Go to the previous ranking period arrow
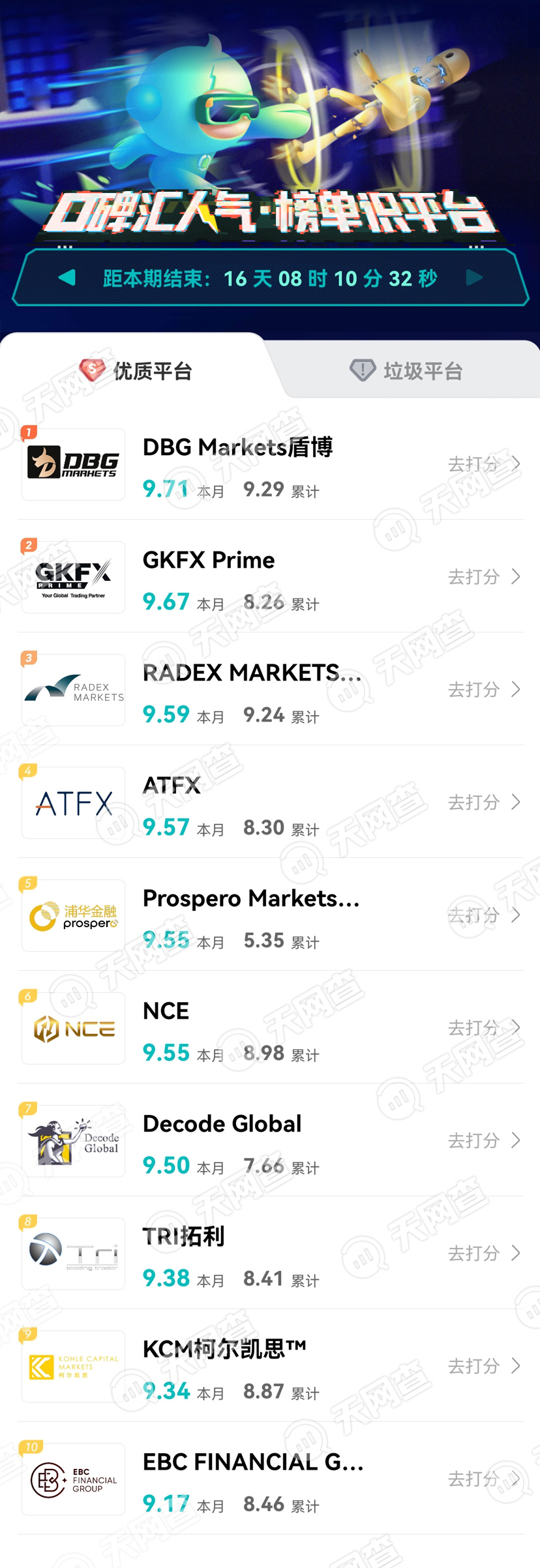540x1568 pixels. (x=67, y=278)
